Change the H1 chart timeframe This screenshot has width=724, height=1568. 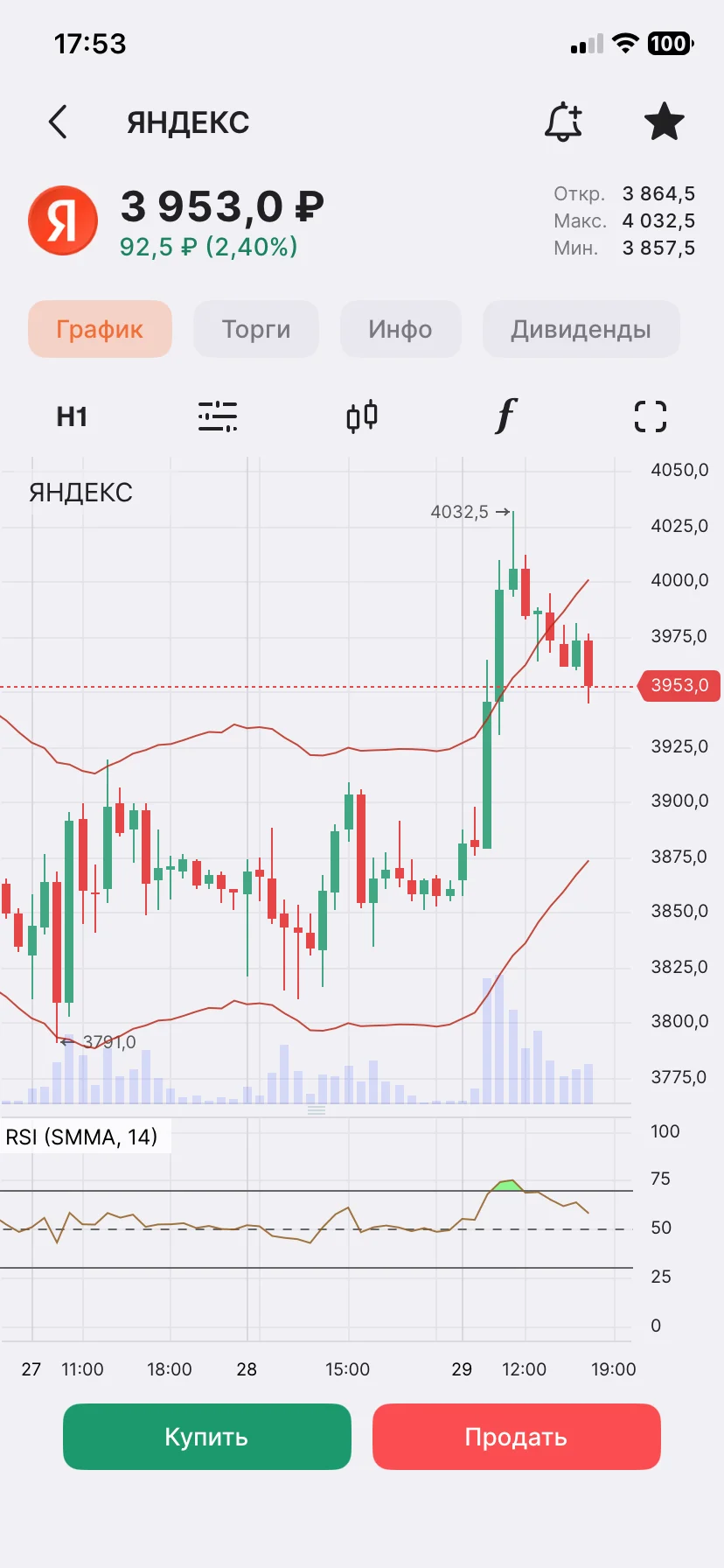(72, 416)
